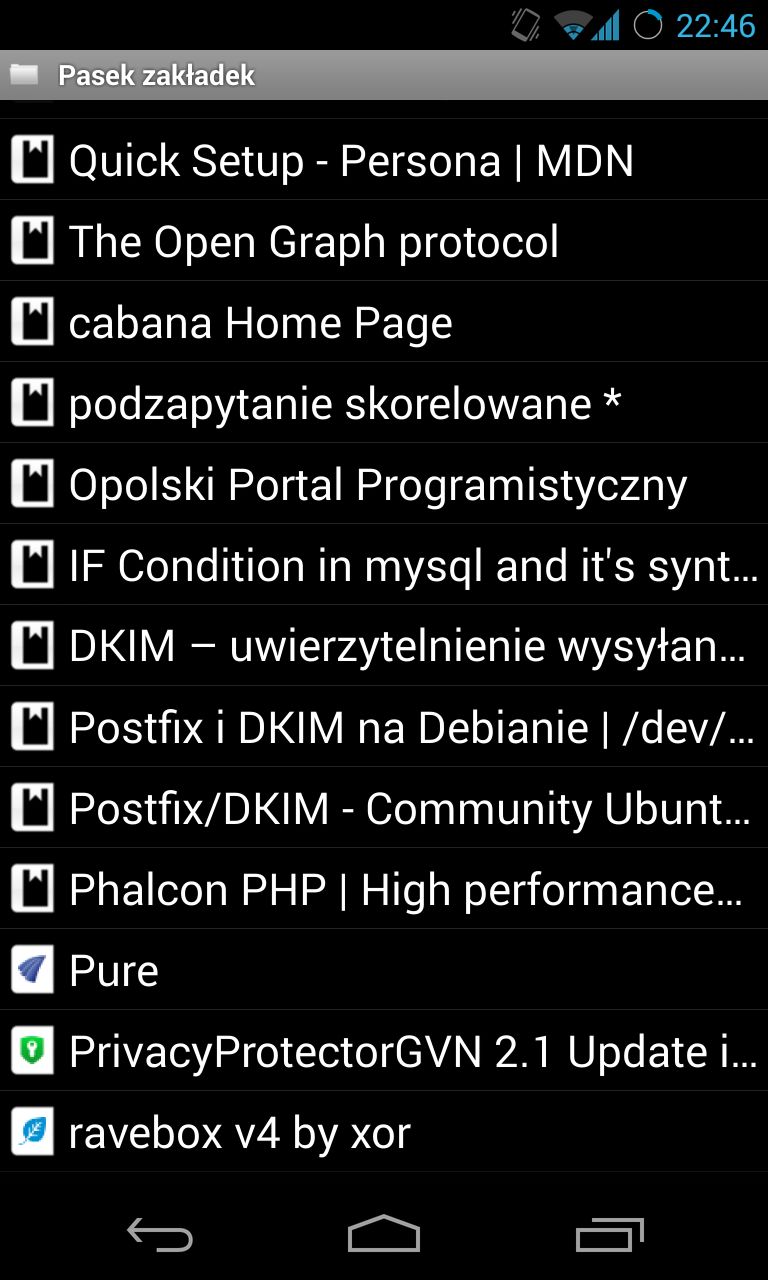Open the recent apps button
This screenshot has width=768, height=1280.
[x=610, y=1235]
